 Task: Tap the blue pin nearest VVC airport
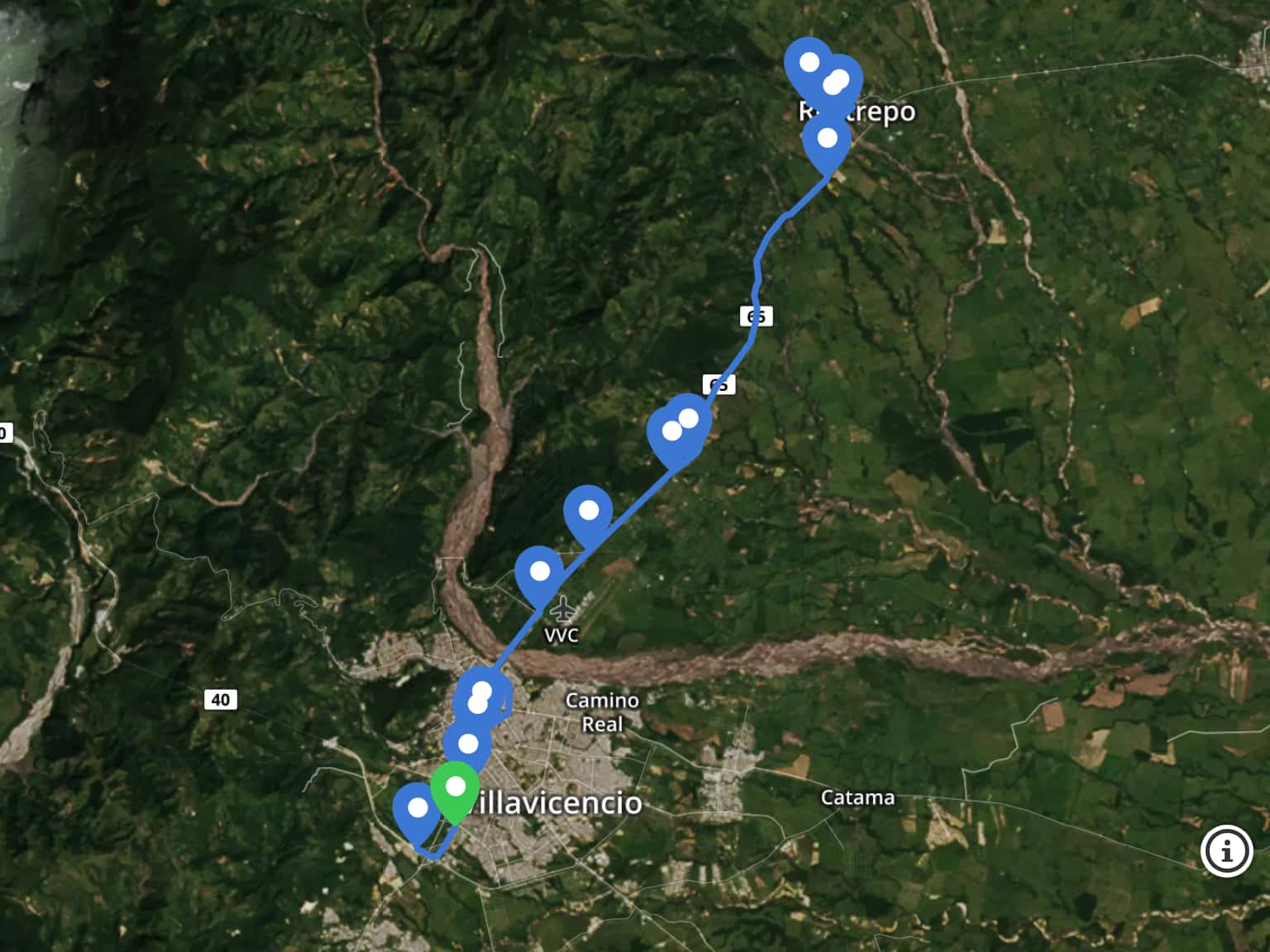point(539,572)
